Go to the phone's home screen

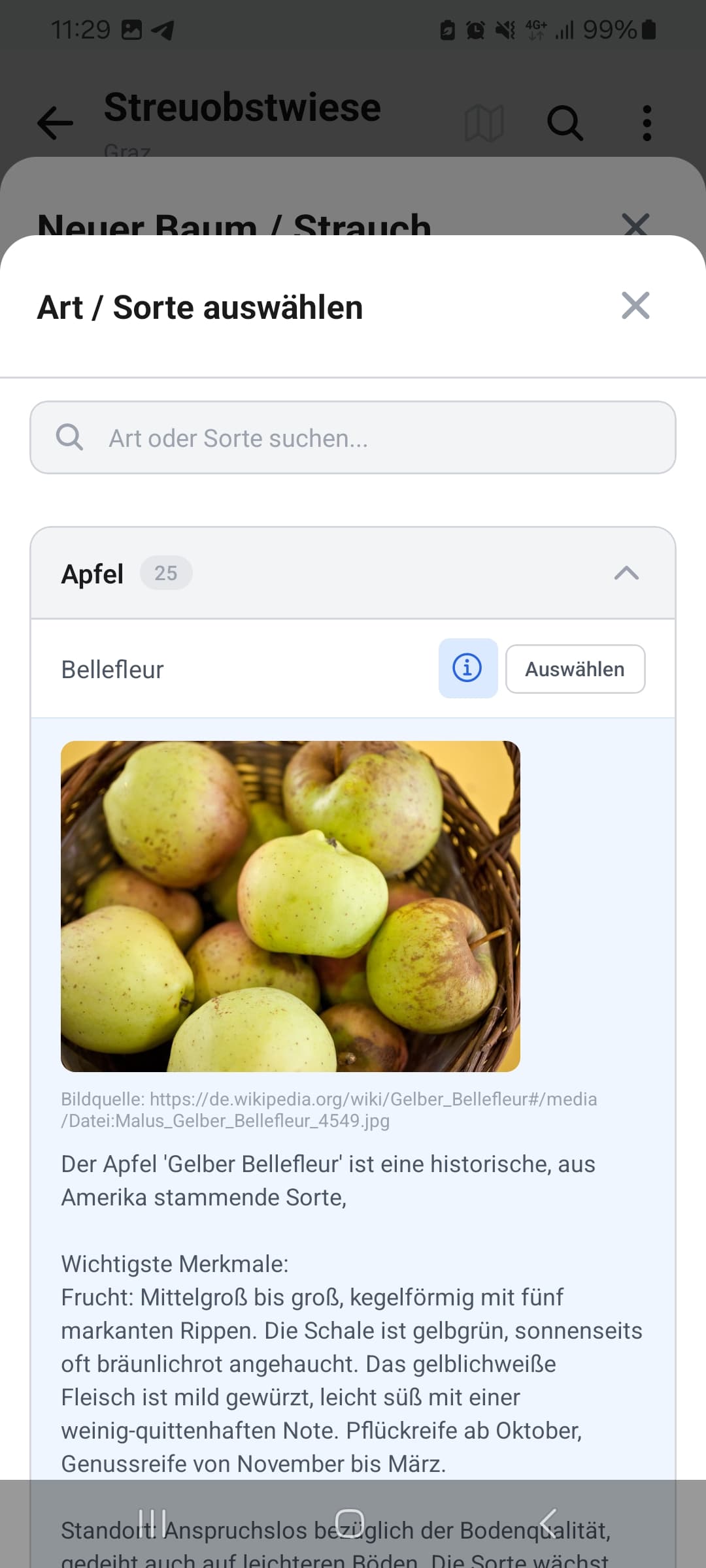click(349, 1523)
